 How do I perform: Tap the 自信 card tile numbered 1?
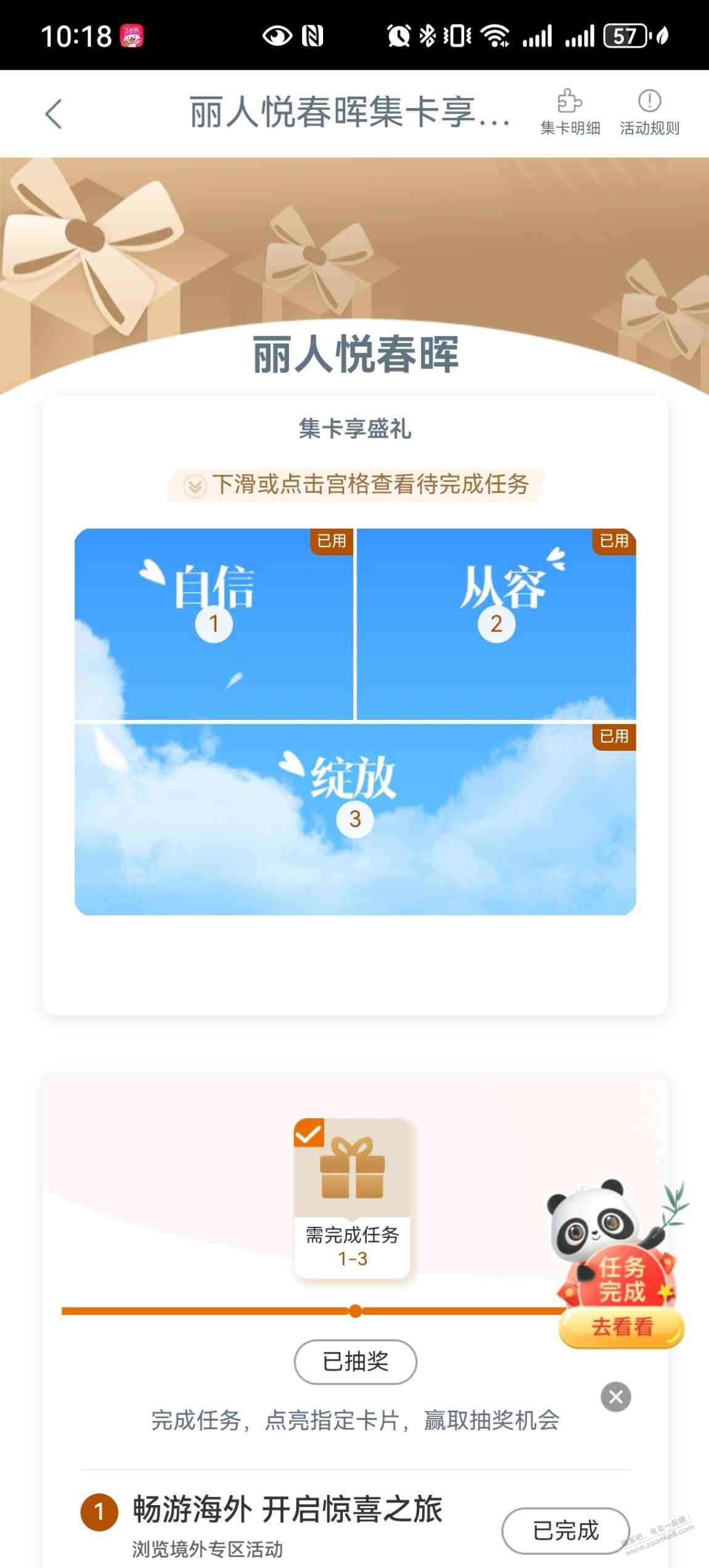click(213, 624)
